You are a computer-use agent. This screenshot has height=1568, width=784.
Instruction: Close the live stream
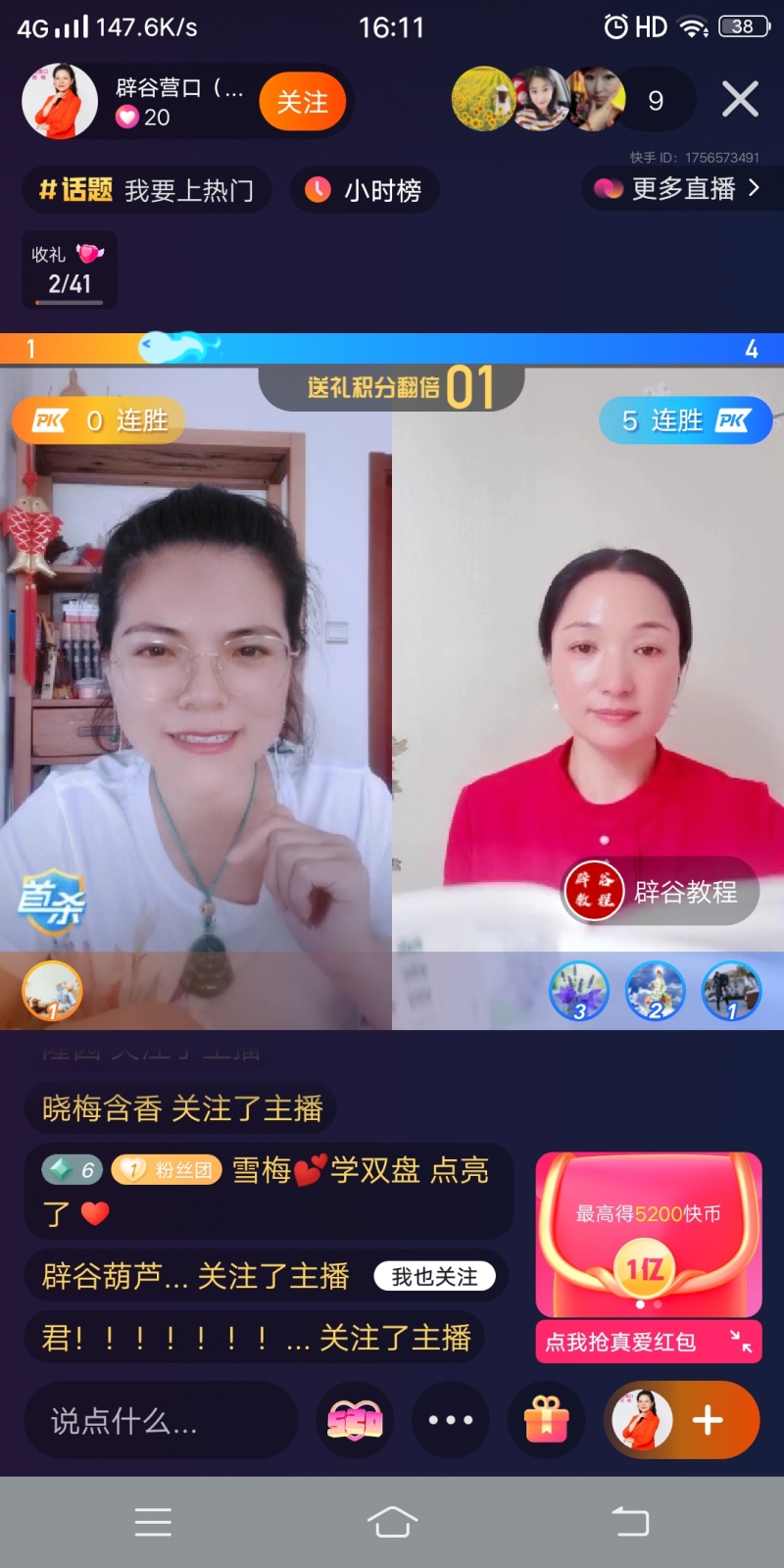(740, 99)
